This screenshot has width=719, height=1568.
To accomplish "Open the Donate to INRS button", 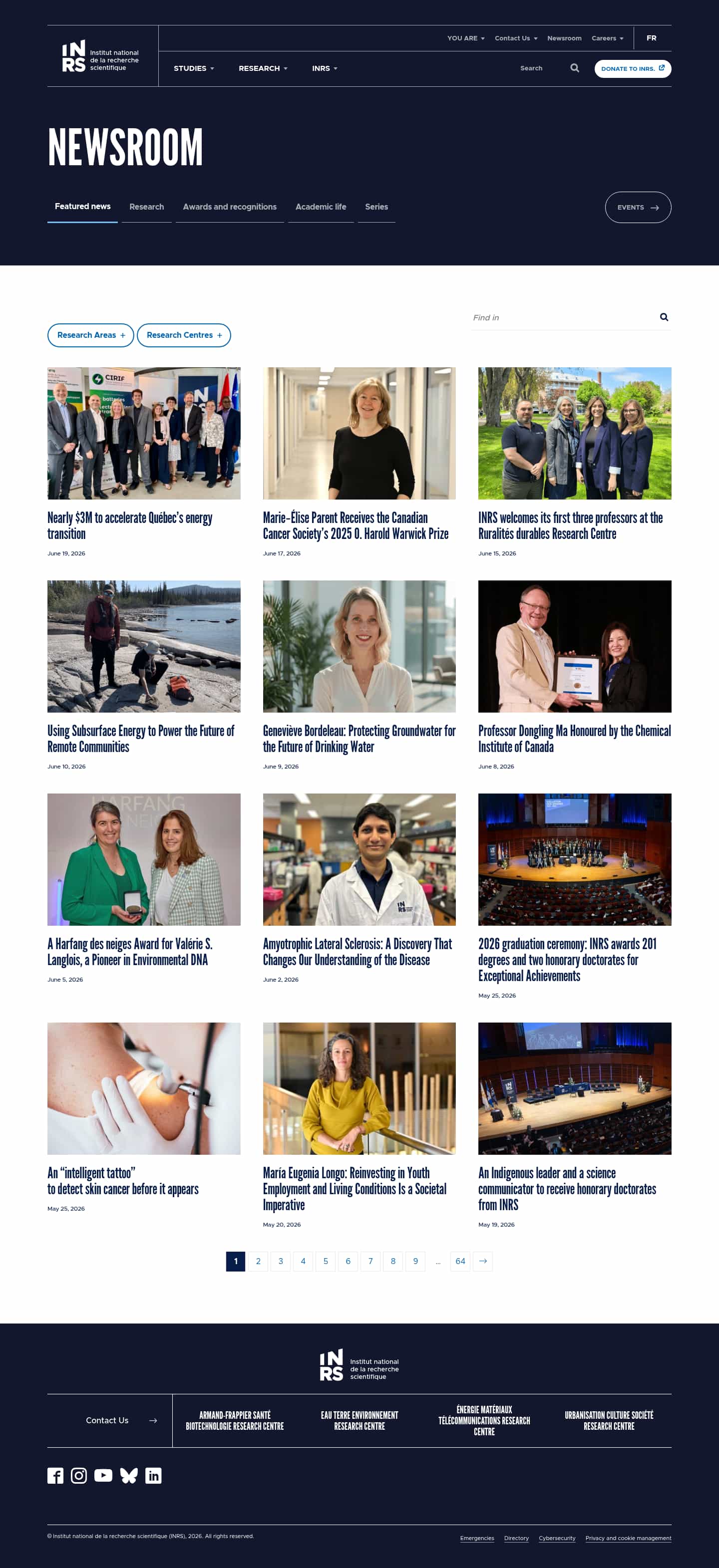I will pos(633,69).
